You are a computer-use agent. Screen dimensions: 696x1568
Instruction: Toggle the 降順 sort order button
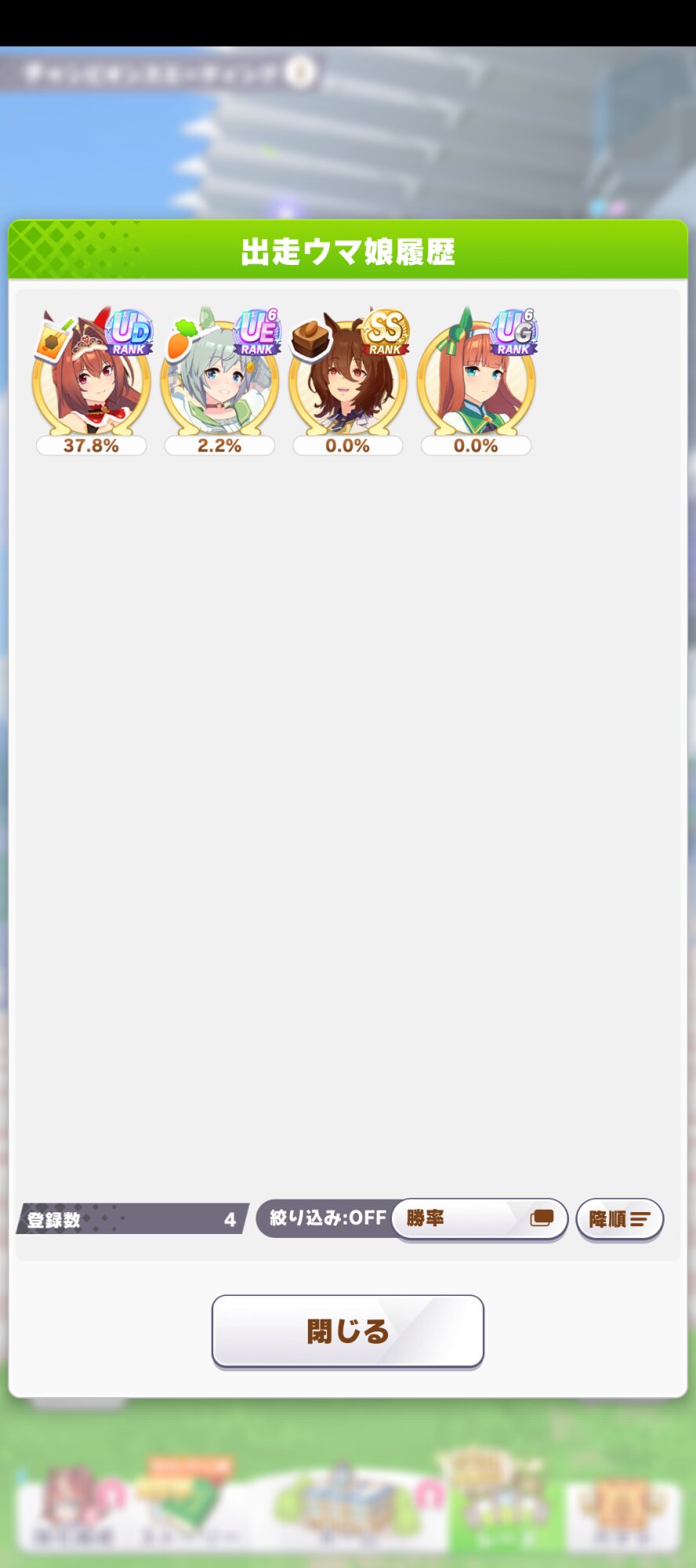point(619,1219)
